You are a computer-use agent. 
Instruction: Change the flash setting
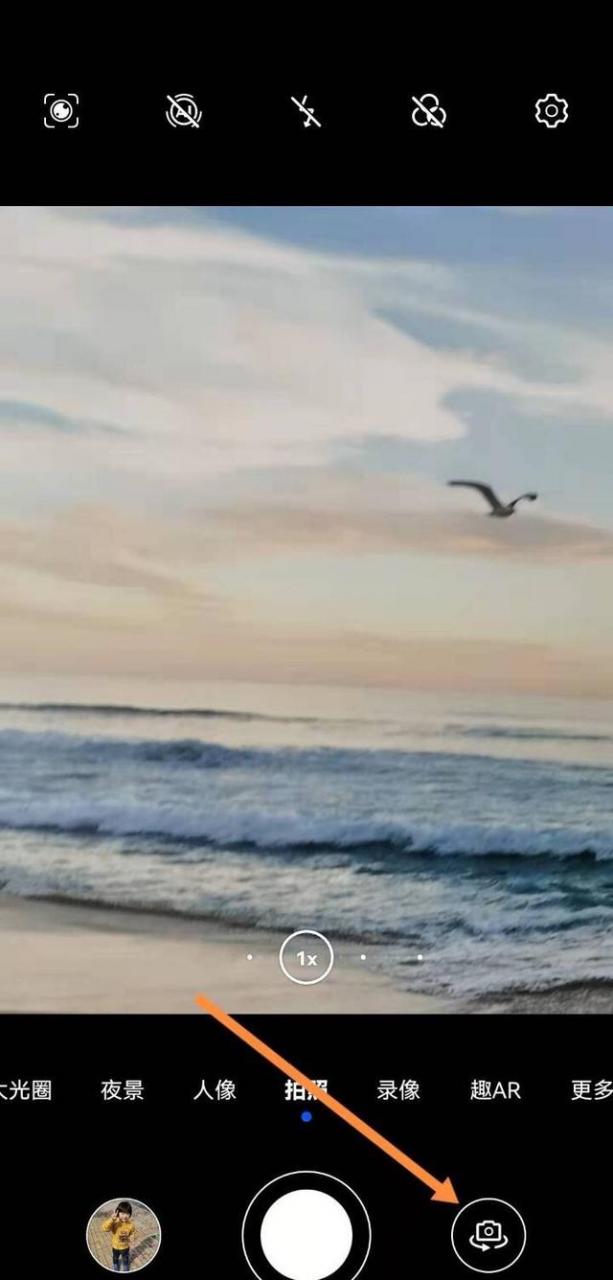coord(306,111)
